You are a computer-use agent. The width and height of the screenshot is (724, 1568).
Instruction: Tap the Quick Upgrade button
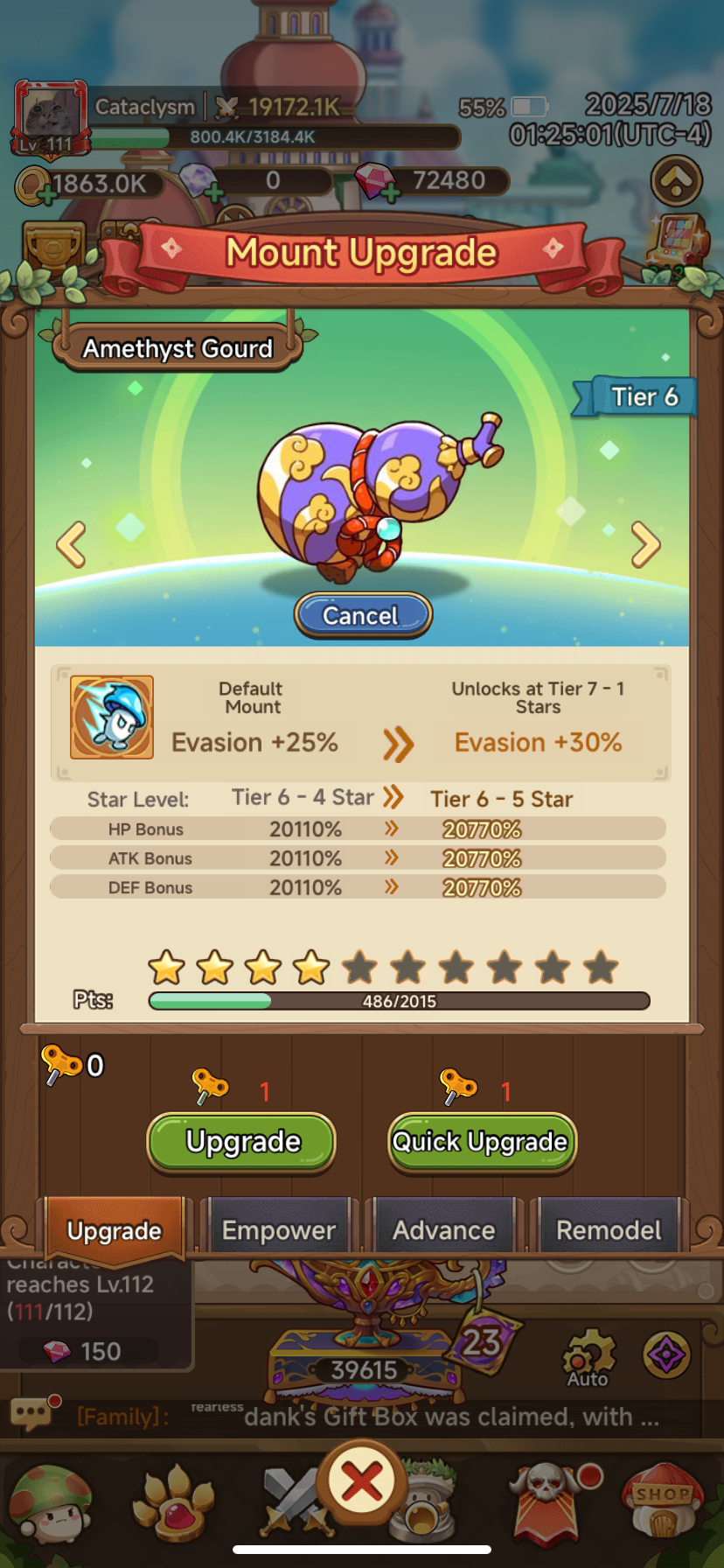coord(481,1142)
